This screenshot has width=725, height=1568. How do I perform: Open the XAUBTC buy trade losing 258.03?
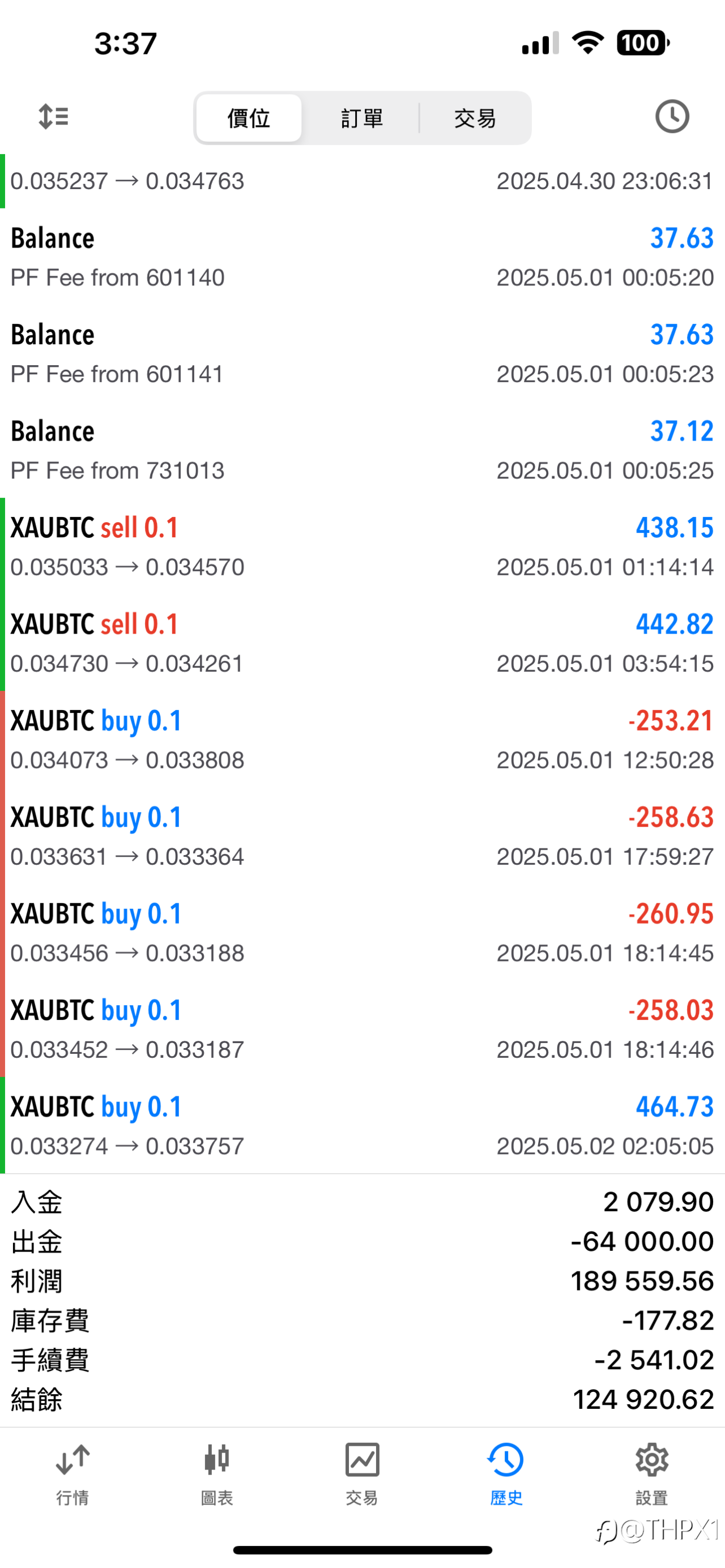tap(362, 1029)
